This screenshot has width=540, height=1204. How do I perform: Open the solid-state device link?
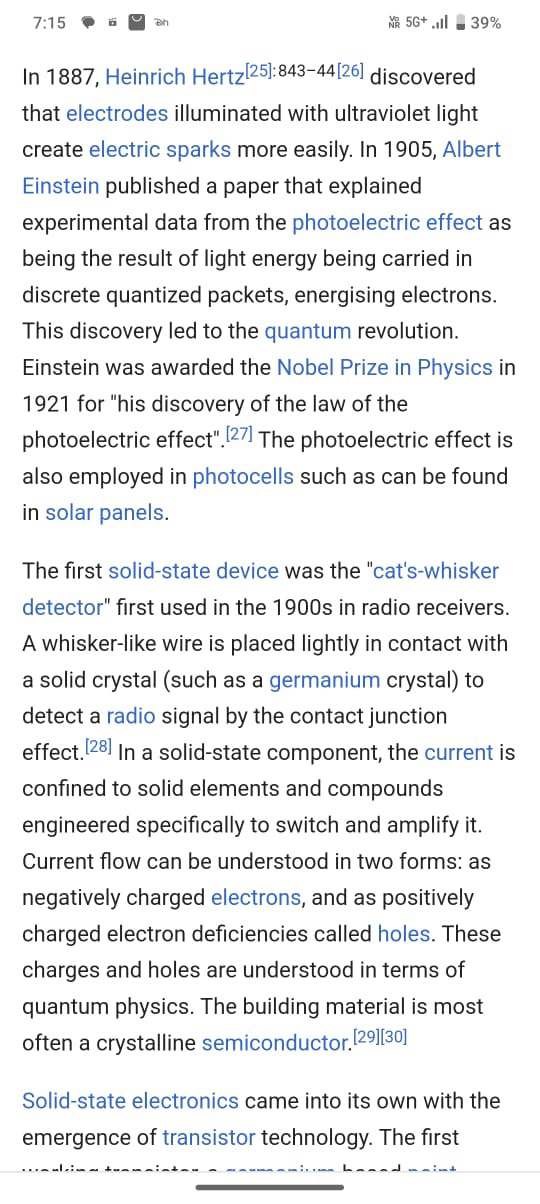[x=193, y=571]
